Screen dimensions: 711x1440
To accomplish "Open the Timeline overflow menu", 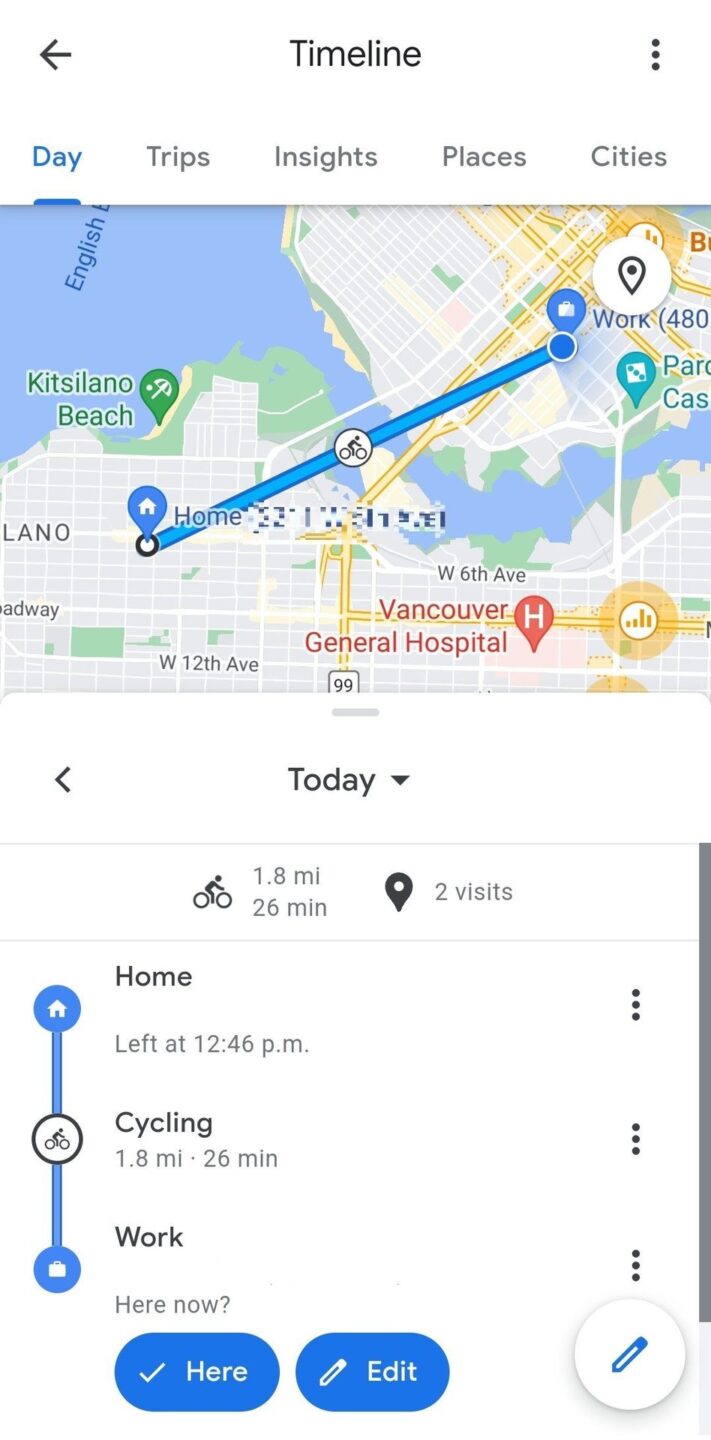I will point(655,54).
